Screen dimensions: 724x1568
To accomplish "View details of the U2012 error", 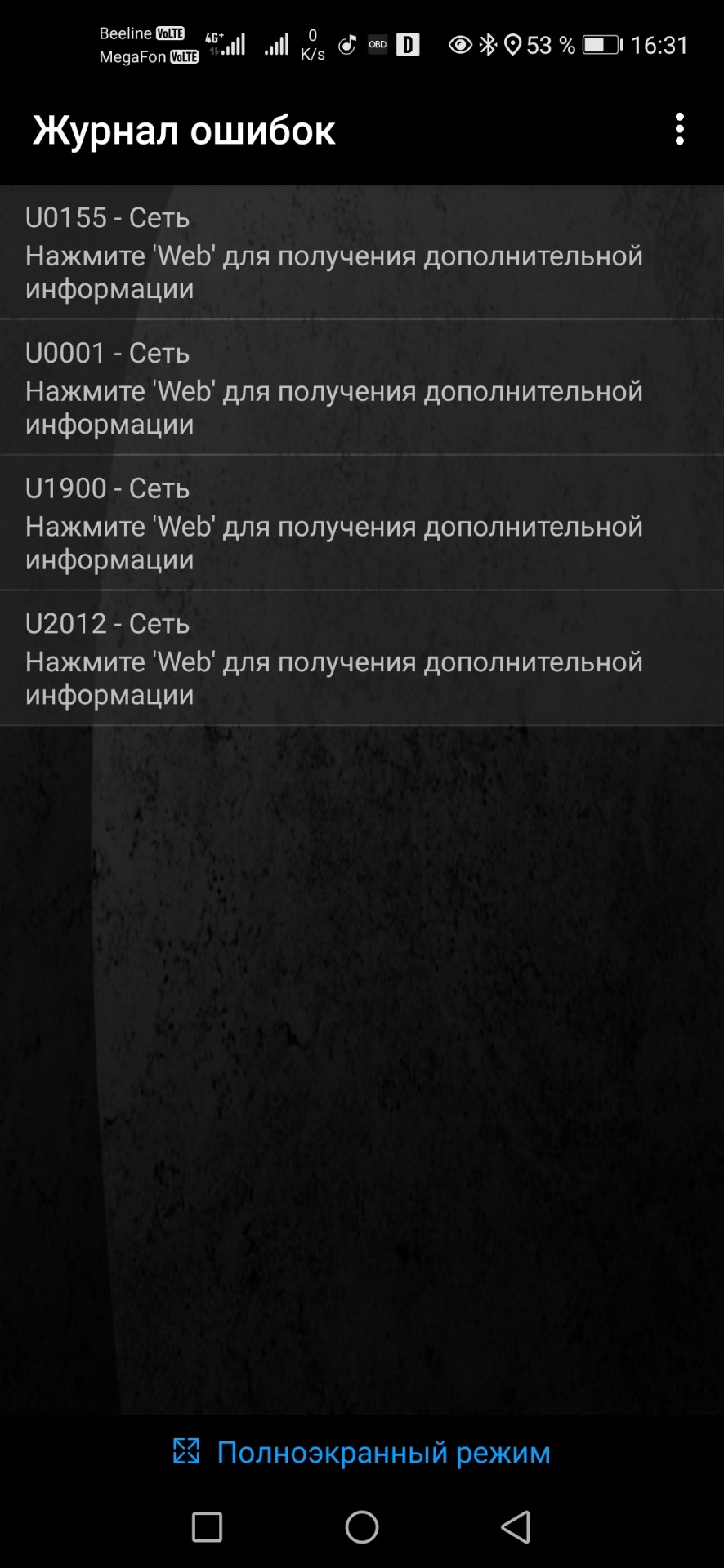I will 361,659.
